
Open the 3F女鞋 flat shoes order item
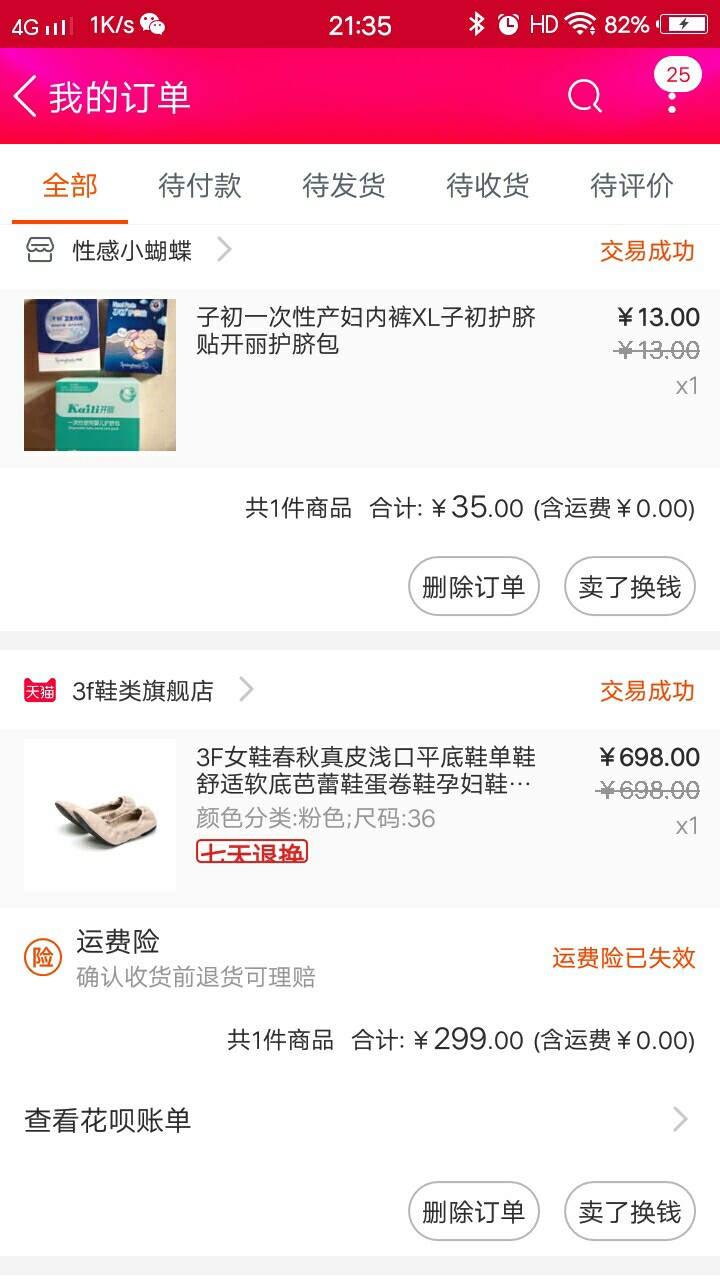point(360,818)
